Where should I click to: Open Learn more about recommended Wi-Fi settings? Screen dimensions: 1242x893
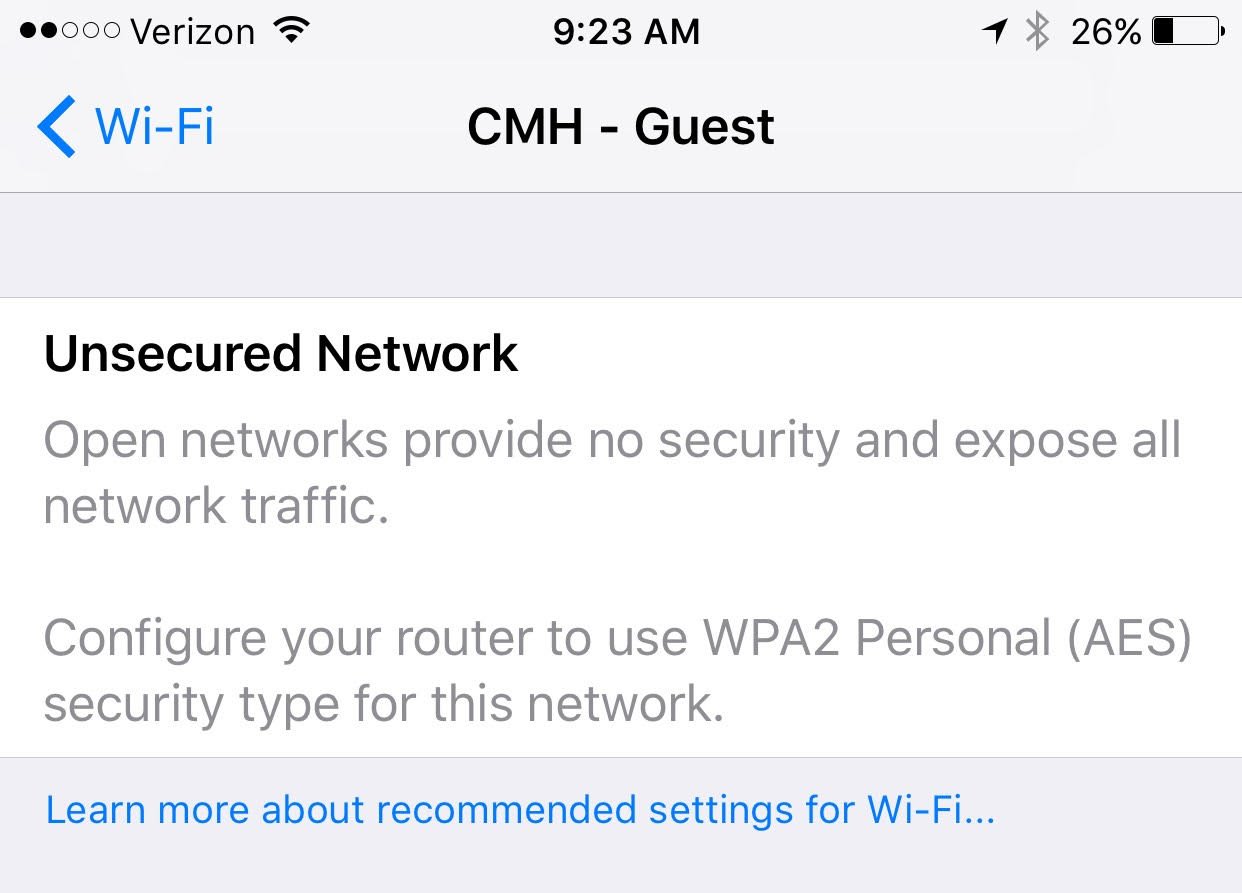[x=520, y=809]
